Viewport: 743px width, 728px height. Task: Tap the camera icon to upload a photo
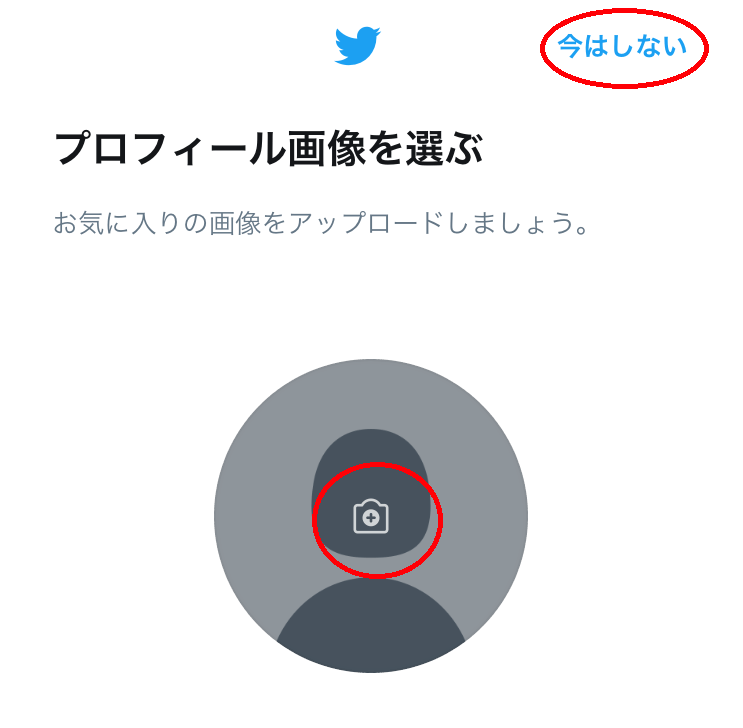(371, 517)
